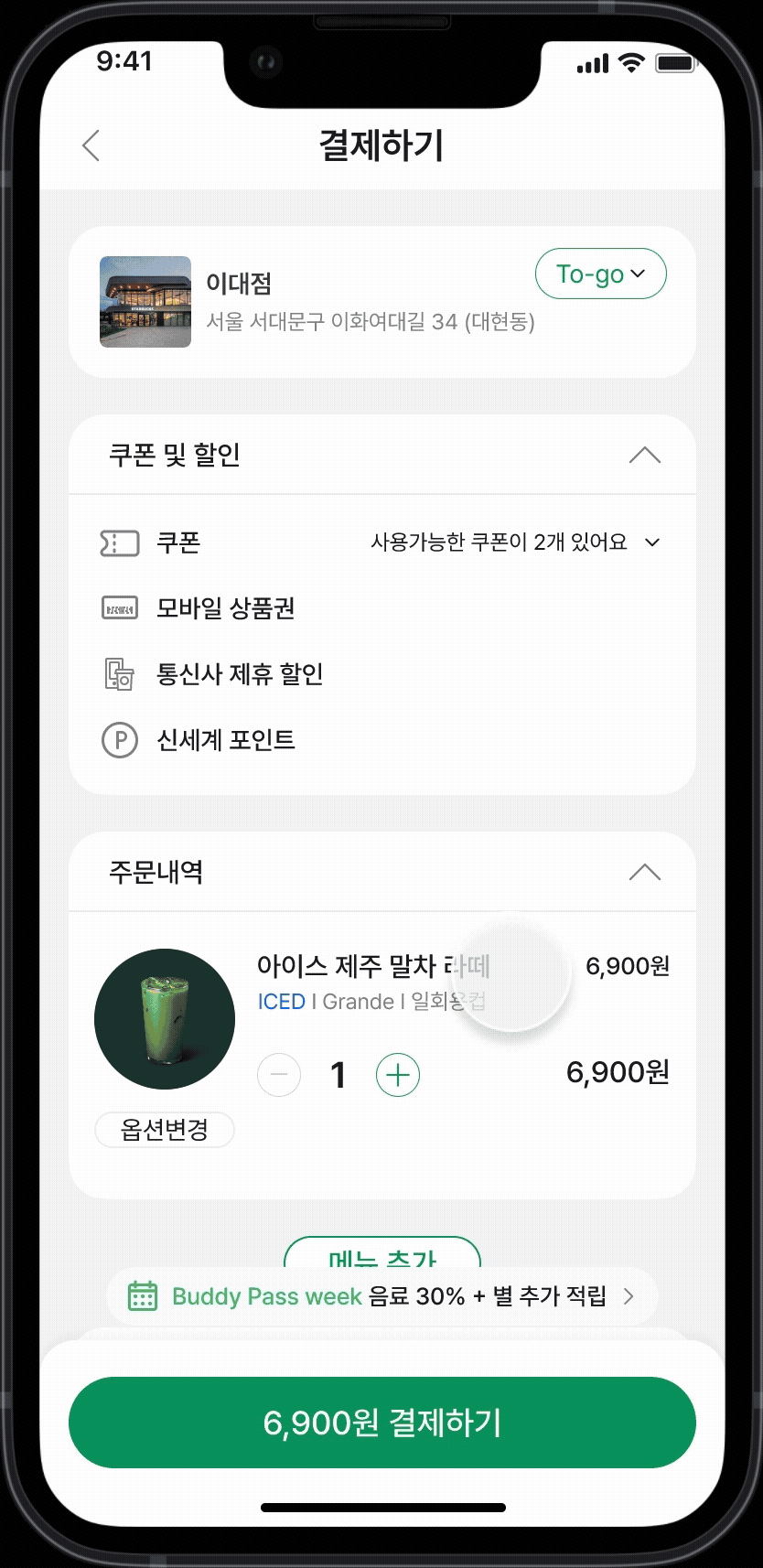Open the To-go pickup option dropdown

(600, 273)
